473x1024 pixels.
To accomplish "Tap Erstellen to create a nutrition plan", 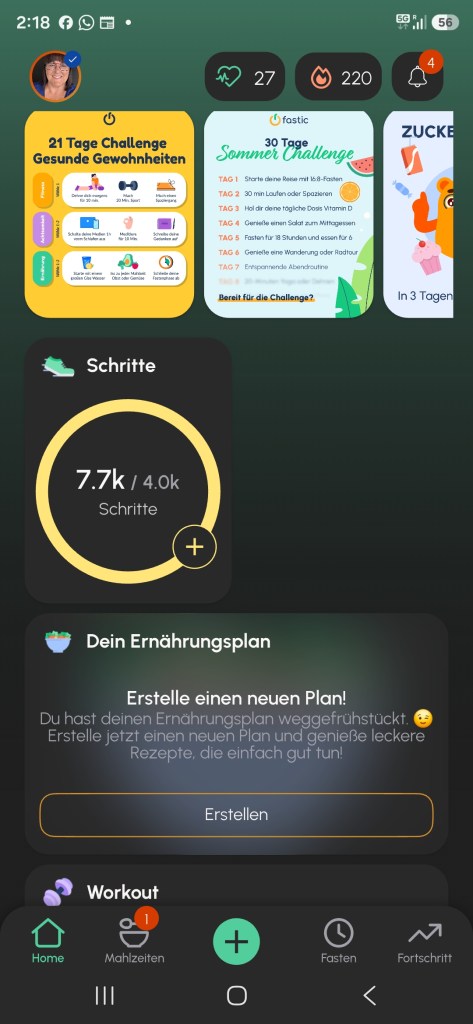I will [236, 814].
